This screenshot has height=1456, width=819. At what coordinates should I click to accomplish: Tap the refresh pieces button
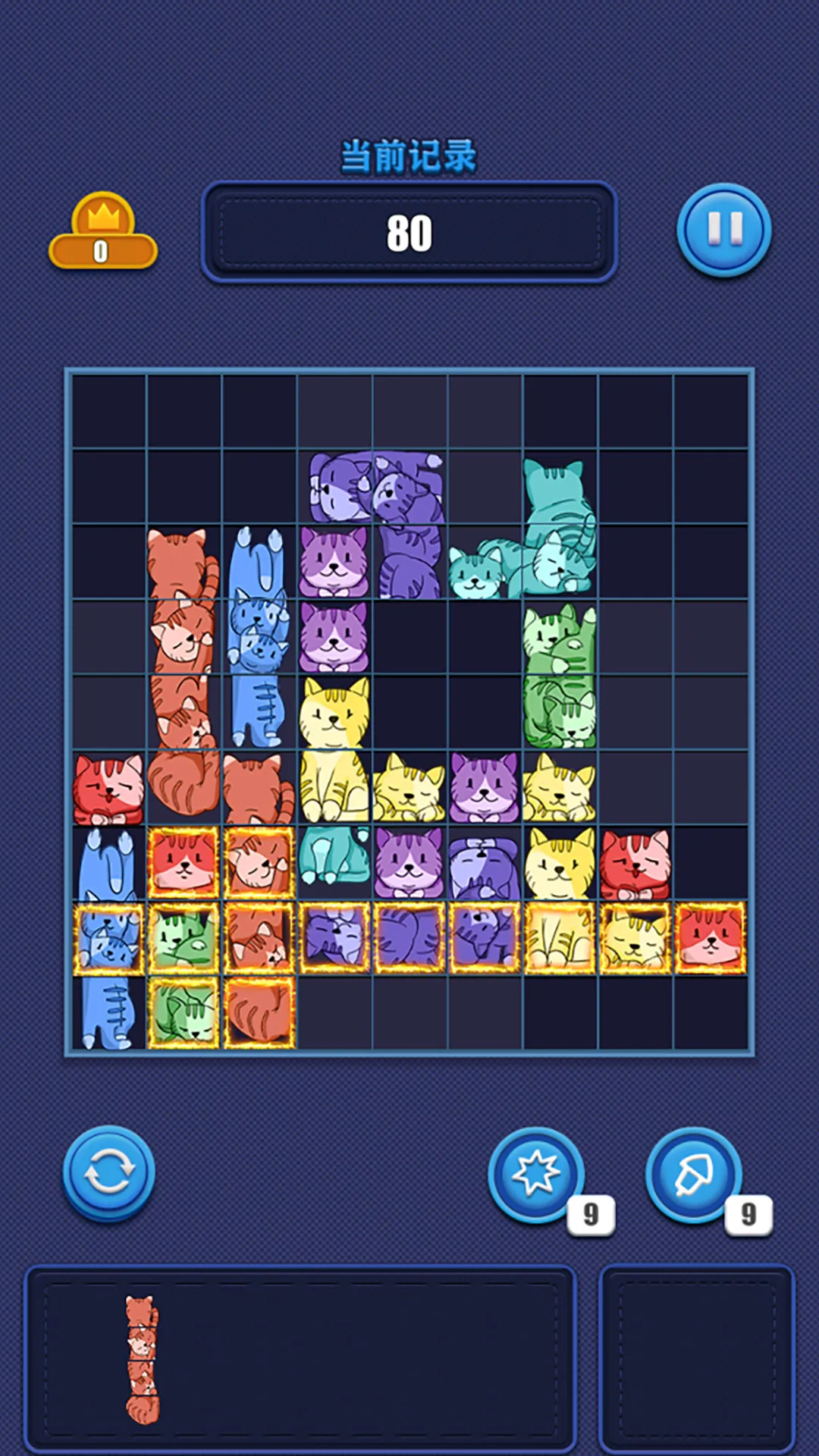[108, 1172]
